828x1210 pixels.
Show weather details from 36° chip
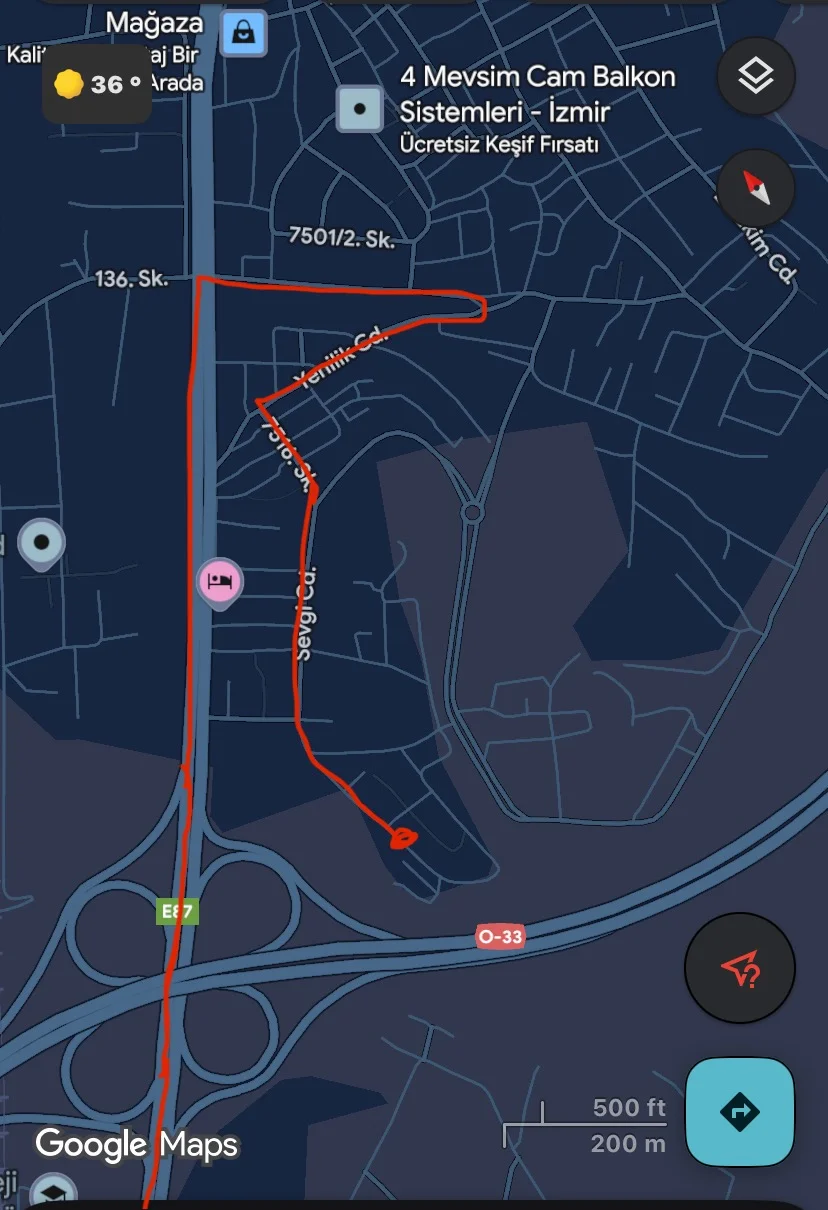point(97,85)
